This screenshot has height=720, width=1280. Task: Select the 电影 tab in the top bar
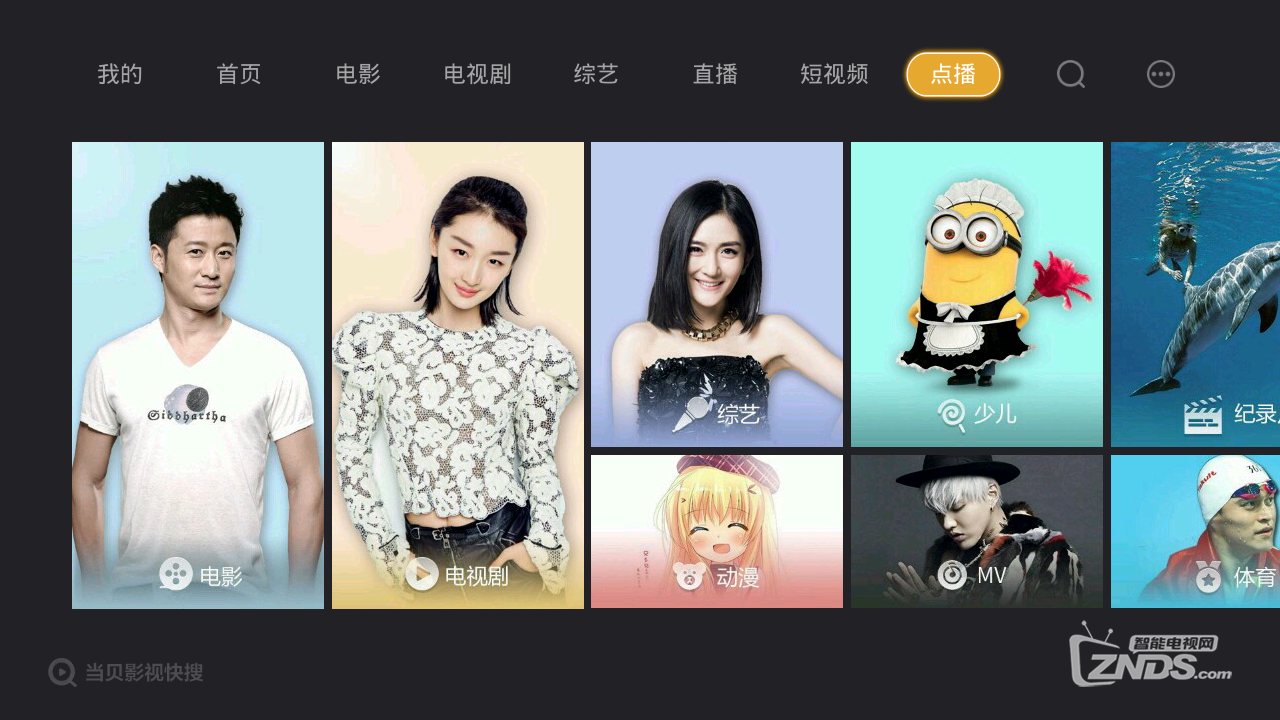click(x=358, y=74)
